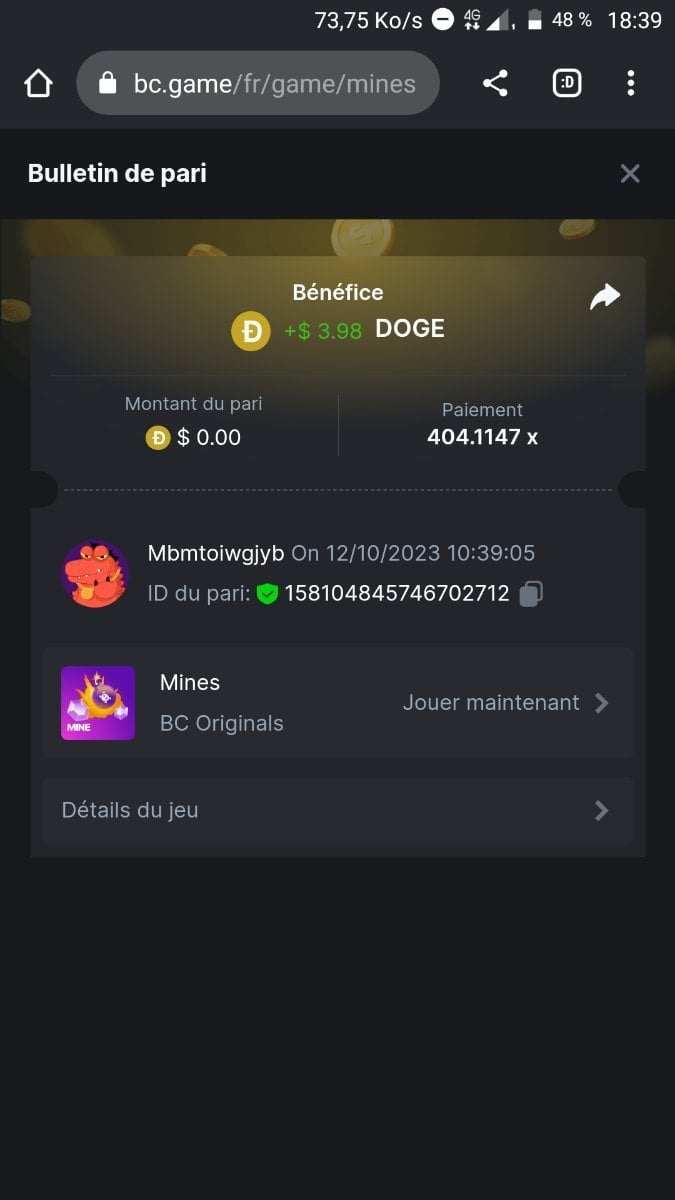Open the browser overflow menu
Viewport: 675px width, 1200px height.
pyautogui.click(x=630, y=84)
